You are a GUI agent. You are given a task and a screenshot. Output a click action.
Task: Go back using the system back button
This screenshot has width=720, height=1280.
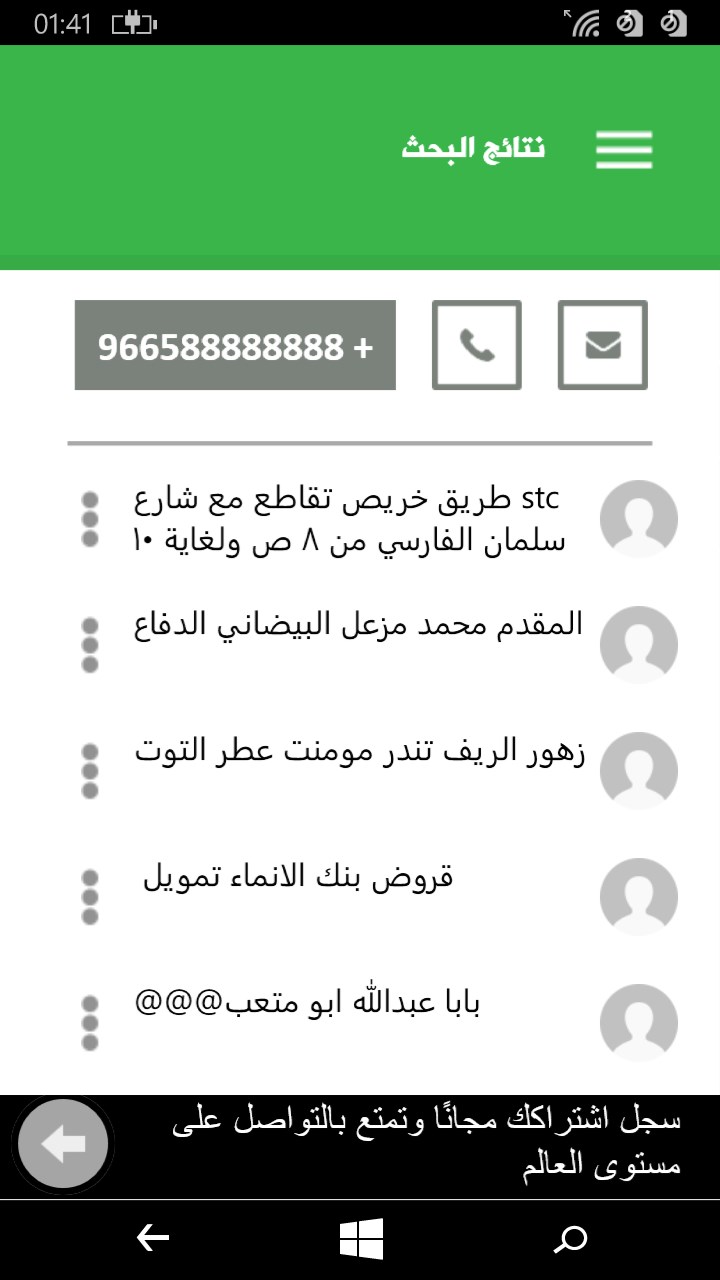point(152,1239)
